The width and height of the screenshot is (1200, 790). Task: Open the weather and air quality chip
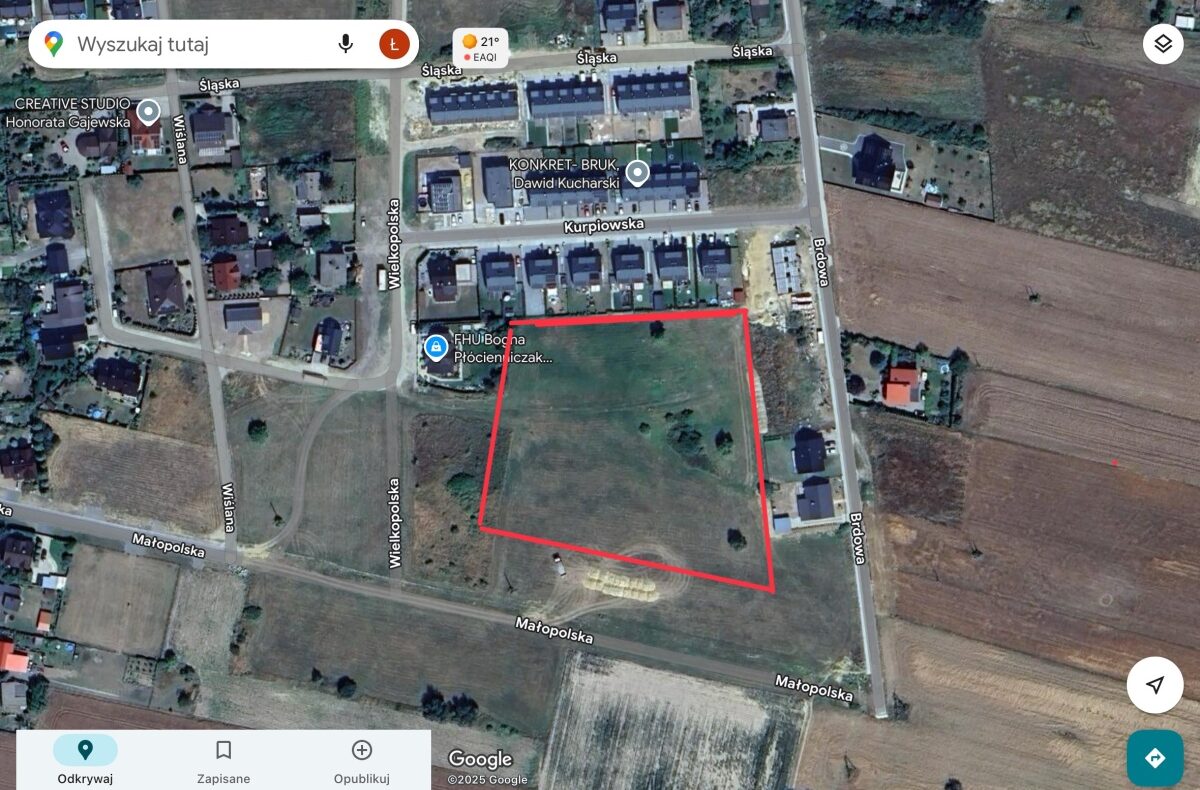click(480, 48)
